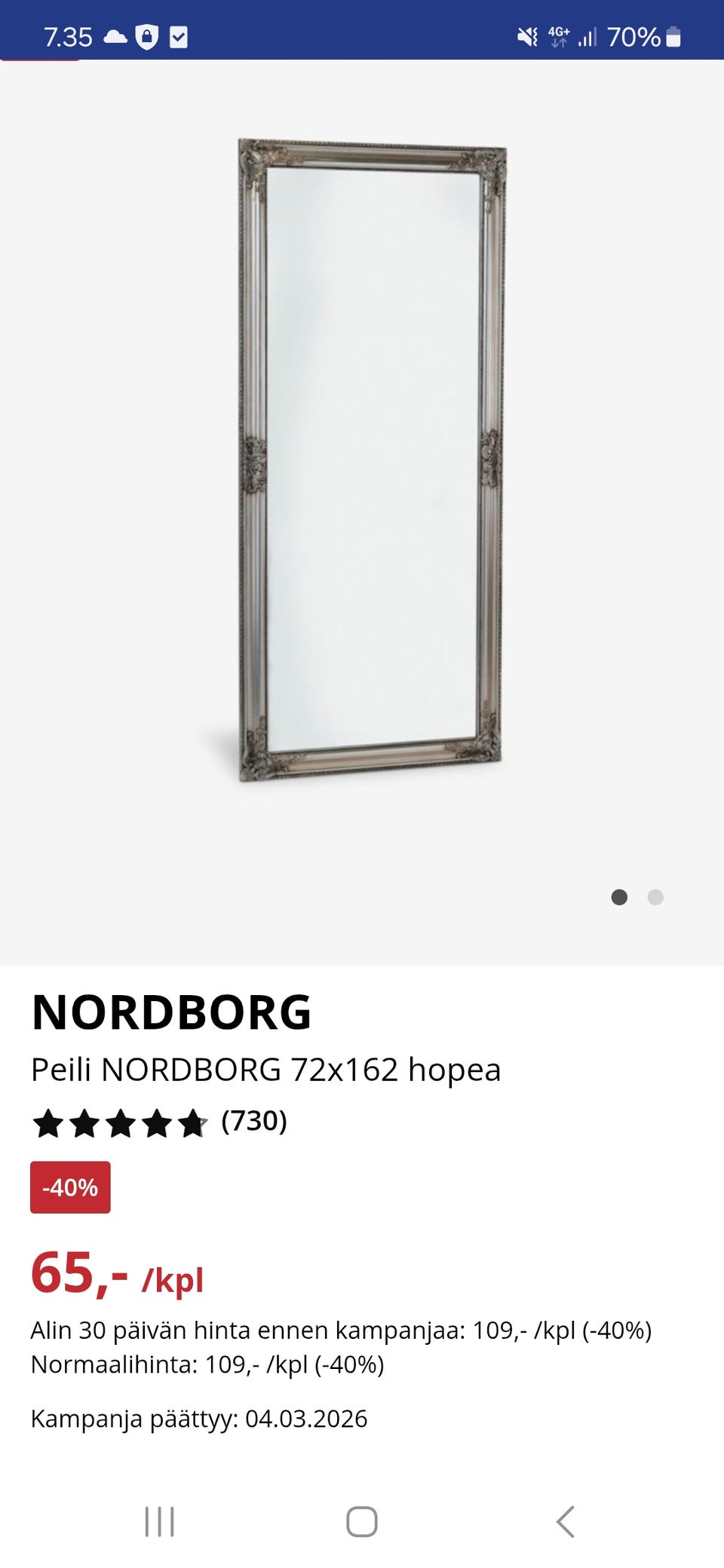Jump to the second image indicator dot
Screen dimensions: 724x1568
(x=655, y=897)
